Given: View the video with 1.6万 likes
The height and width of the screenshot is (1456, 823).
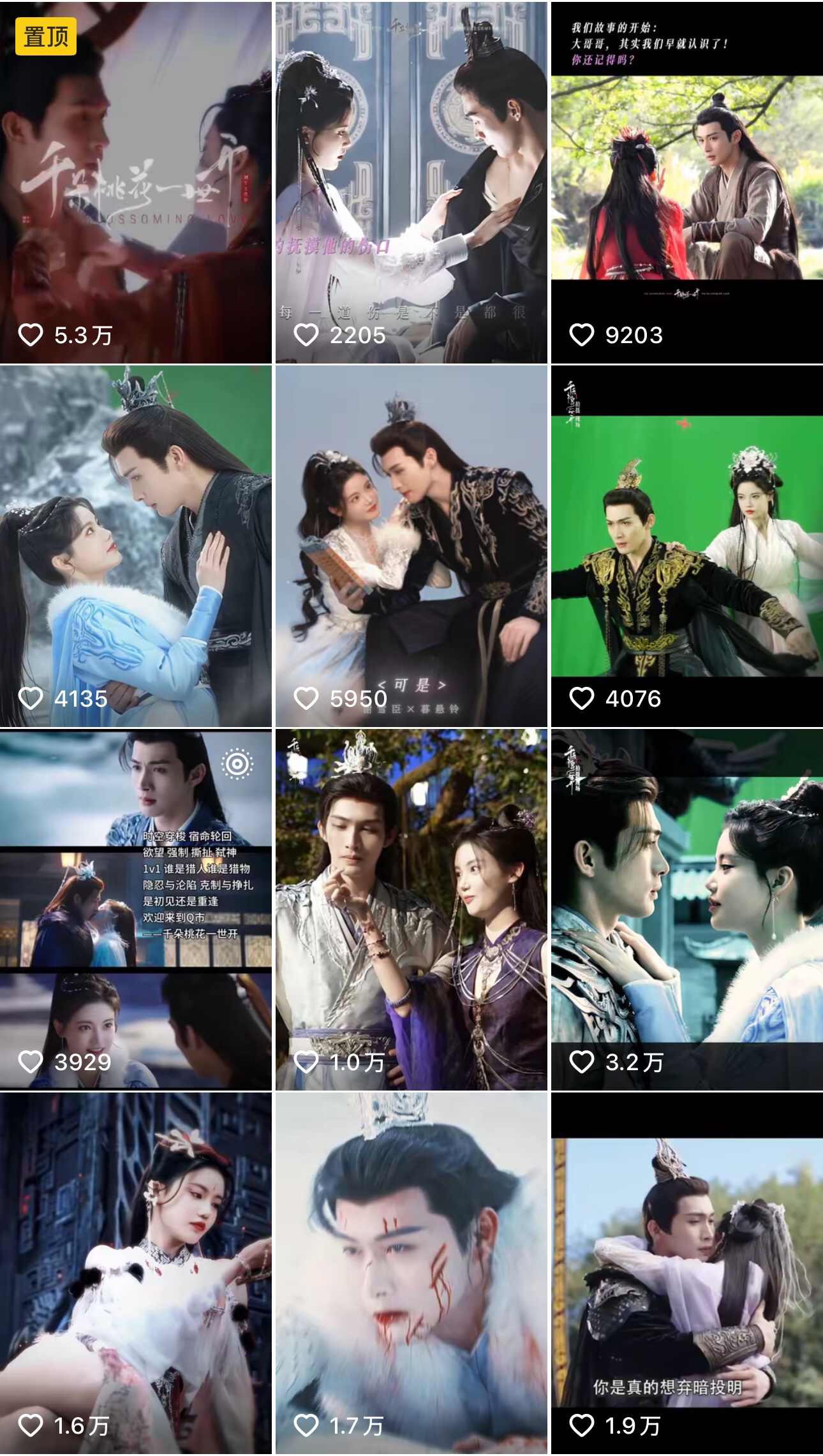Looking at the screenshot, I should click(135, 1273).
